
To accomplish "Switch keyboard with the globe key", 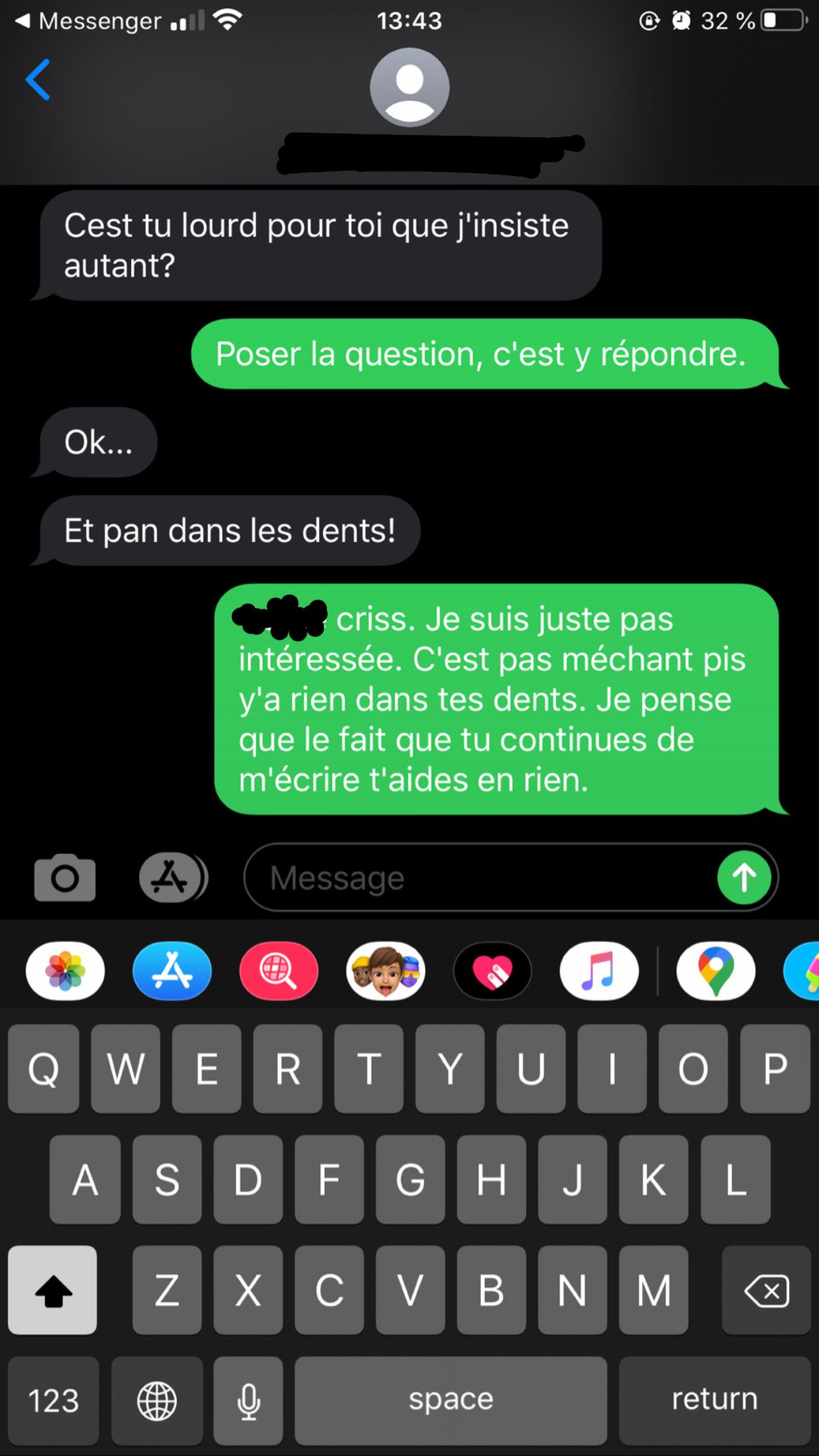I will click(157, 1399).
